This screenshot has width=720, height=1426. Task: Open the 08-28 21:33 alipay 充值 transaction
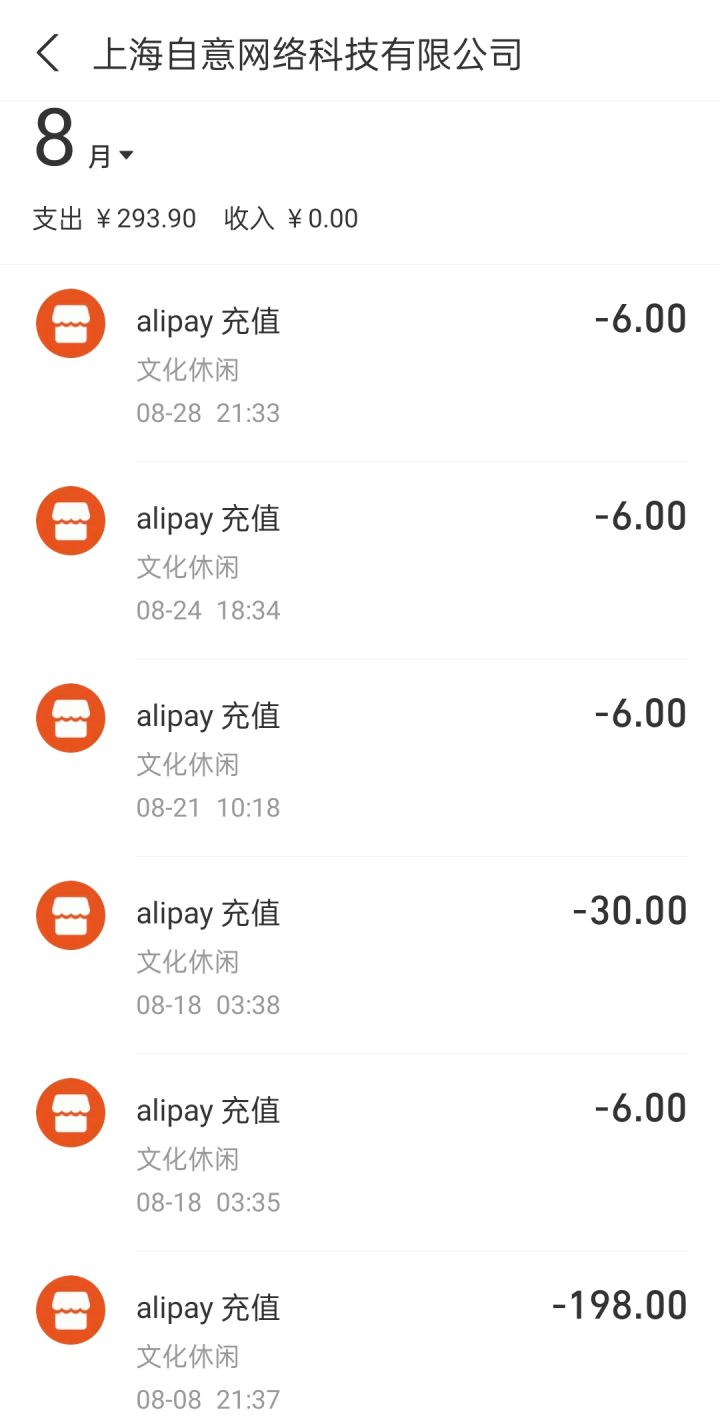pos(360,364)
